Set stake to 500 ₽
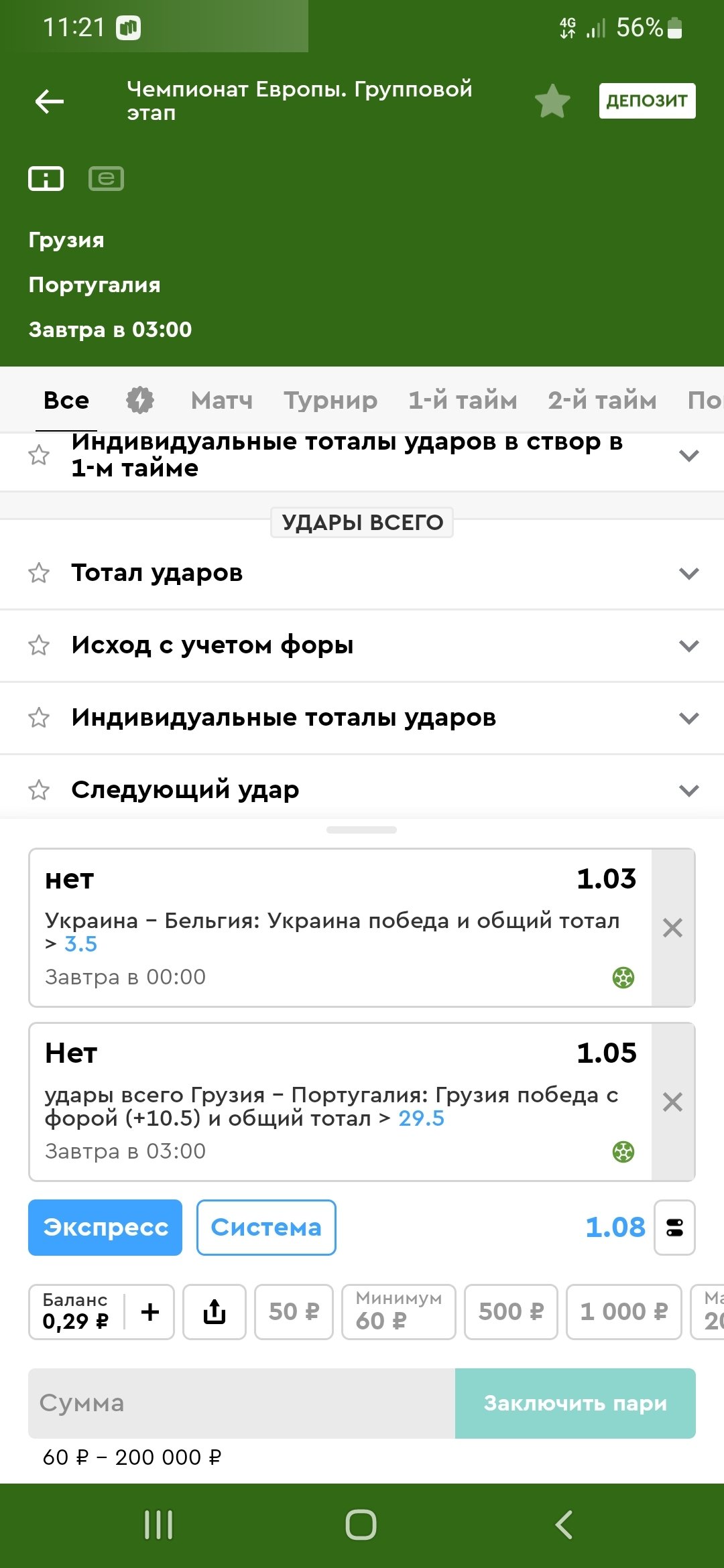 tap(511, 1312)
